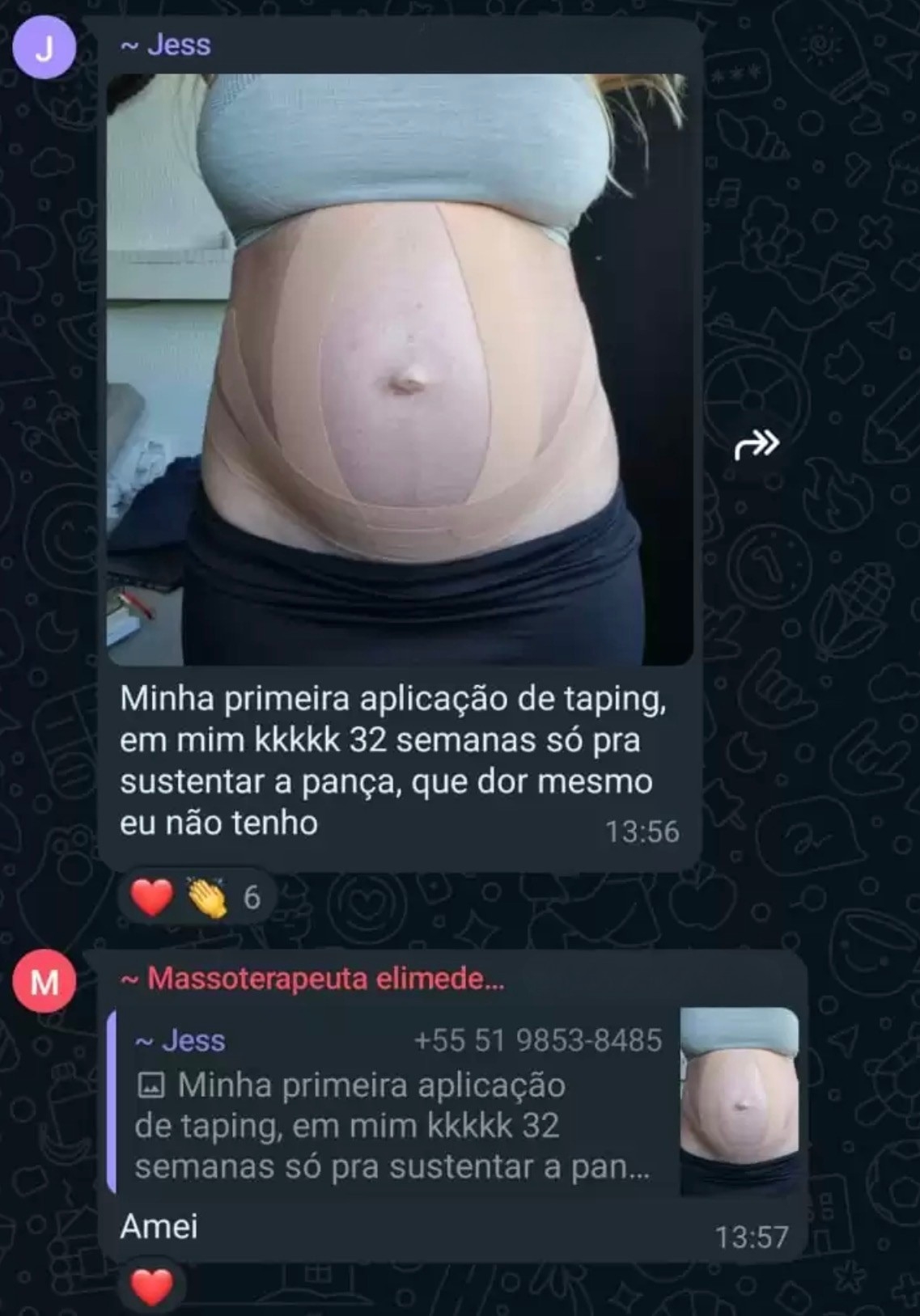The image size is (920, 1316).
Task: Select the sender name ~ Jess
Action: (x=165, y=44)
